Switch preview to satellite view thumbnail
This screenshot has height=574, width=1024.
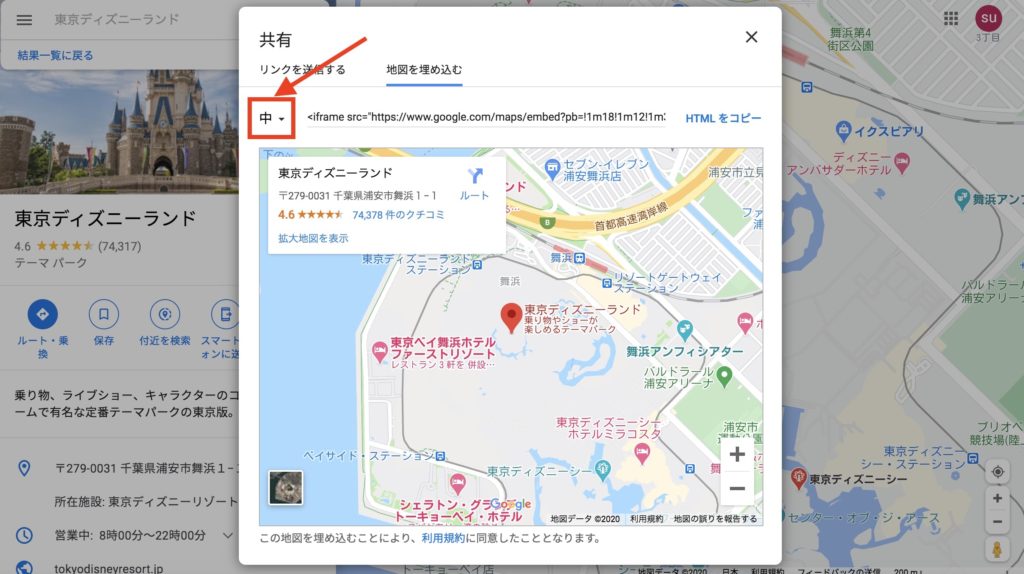285,488
